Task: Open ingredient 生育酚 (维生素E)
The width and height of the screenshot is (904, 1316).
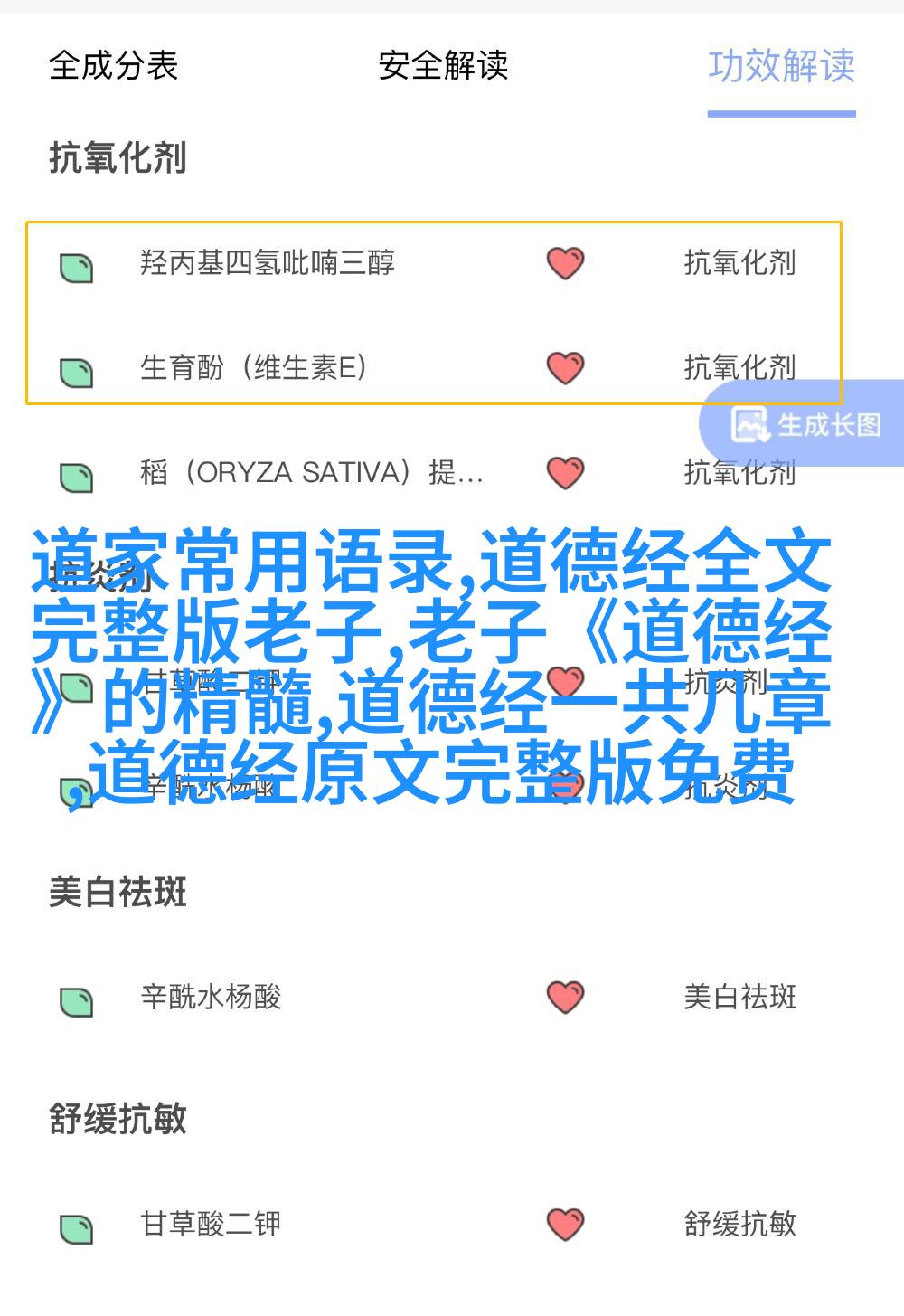Action: click(x=253, y=368)
